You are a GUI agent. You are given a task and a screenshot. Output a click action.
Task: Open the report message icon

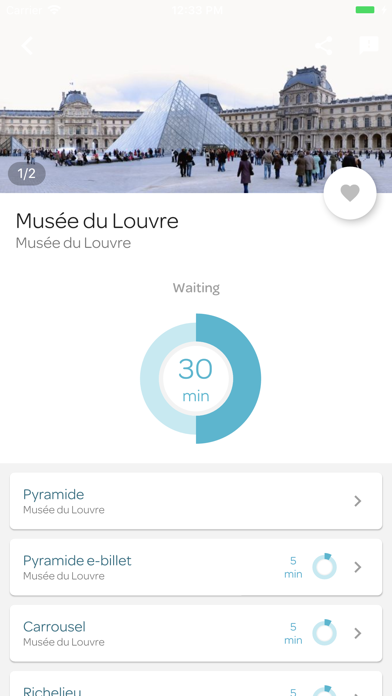pos(369,45)
